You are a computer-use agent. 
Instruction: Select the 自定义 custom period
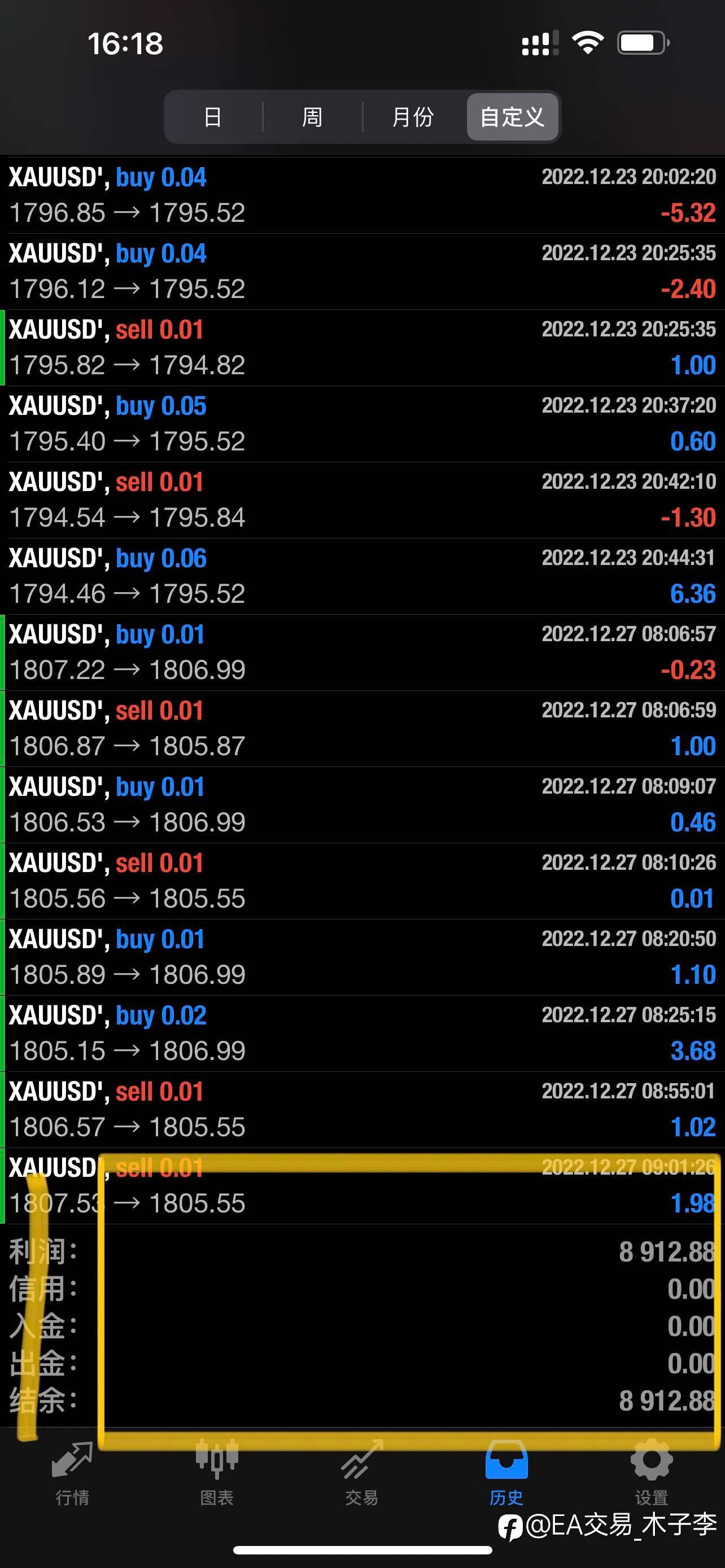click(513, 117)
